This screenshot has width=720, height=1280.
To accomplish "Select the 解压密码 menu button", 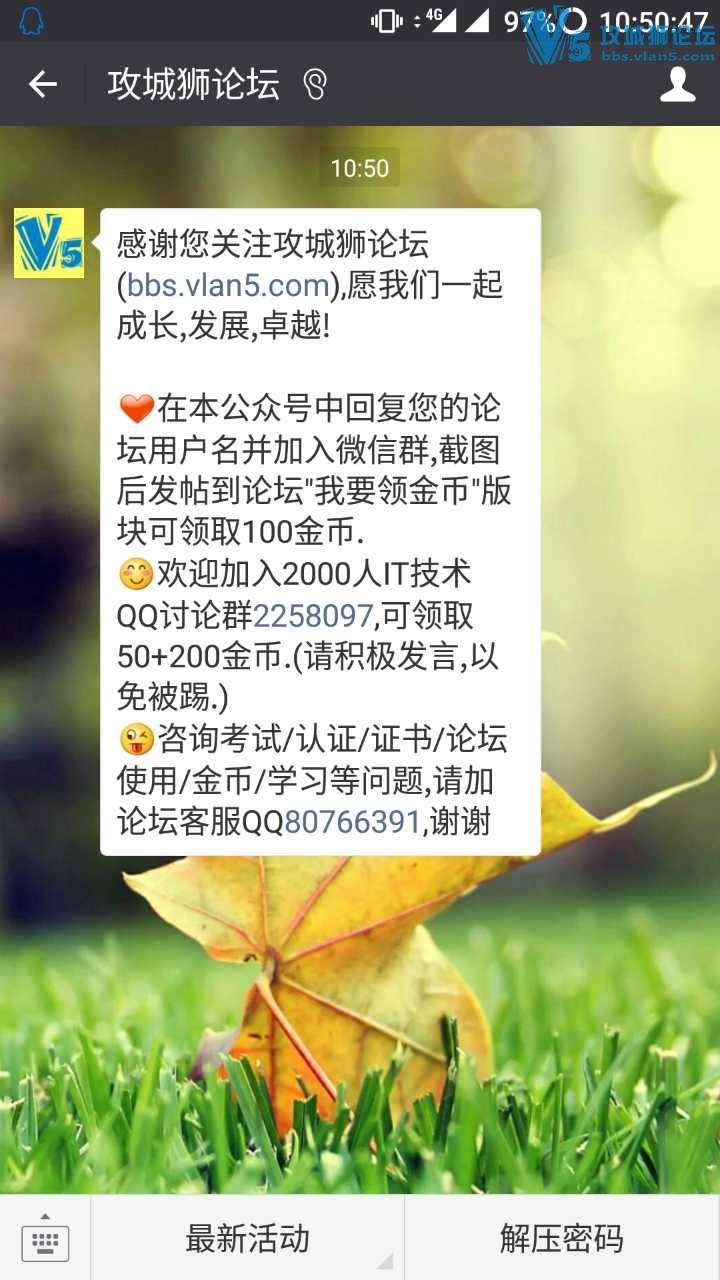I will coord(562,1239).
